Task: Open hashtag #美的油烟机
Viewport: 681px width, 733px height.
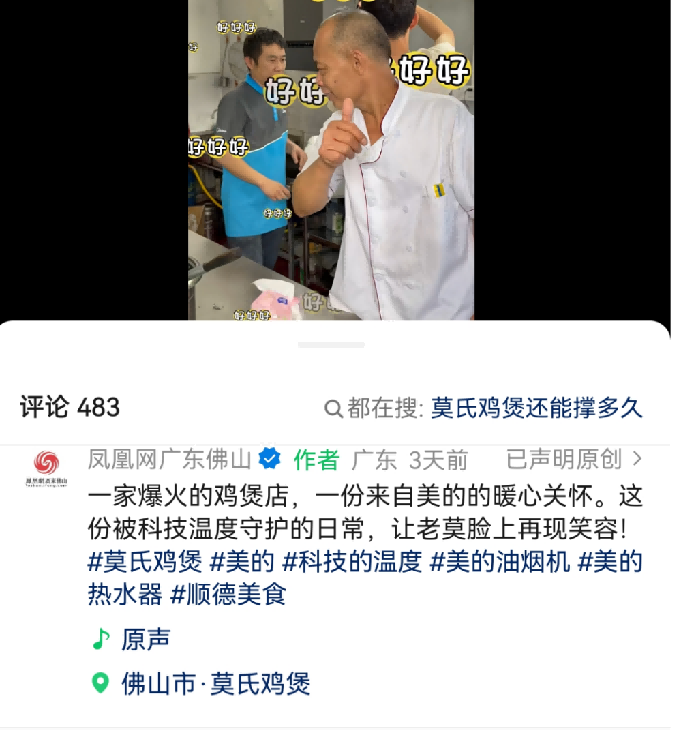Action: [498, 561]
